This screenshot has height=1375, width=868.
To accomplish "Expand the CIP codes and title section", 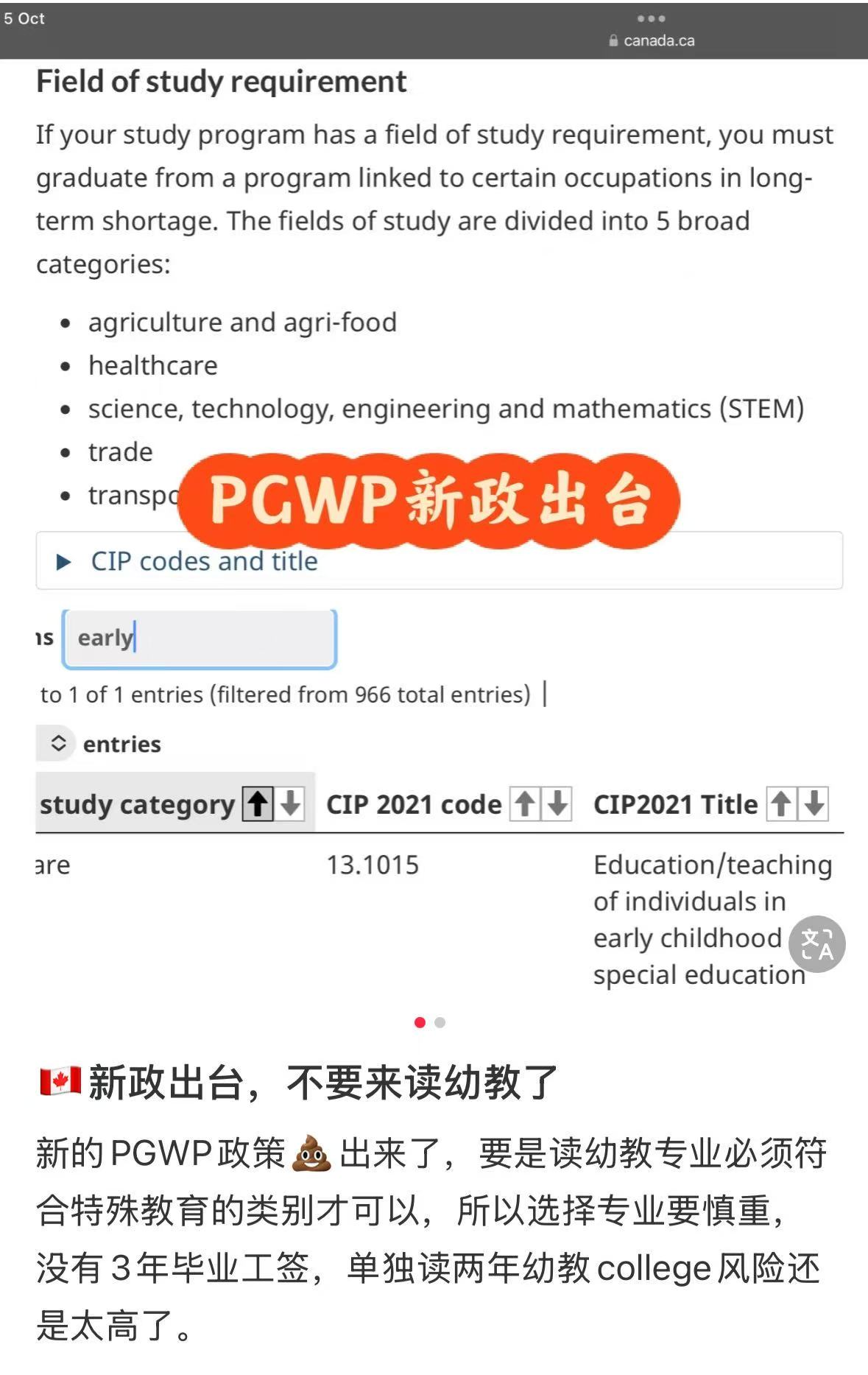I will 63,561.
